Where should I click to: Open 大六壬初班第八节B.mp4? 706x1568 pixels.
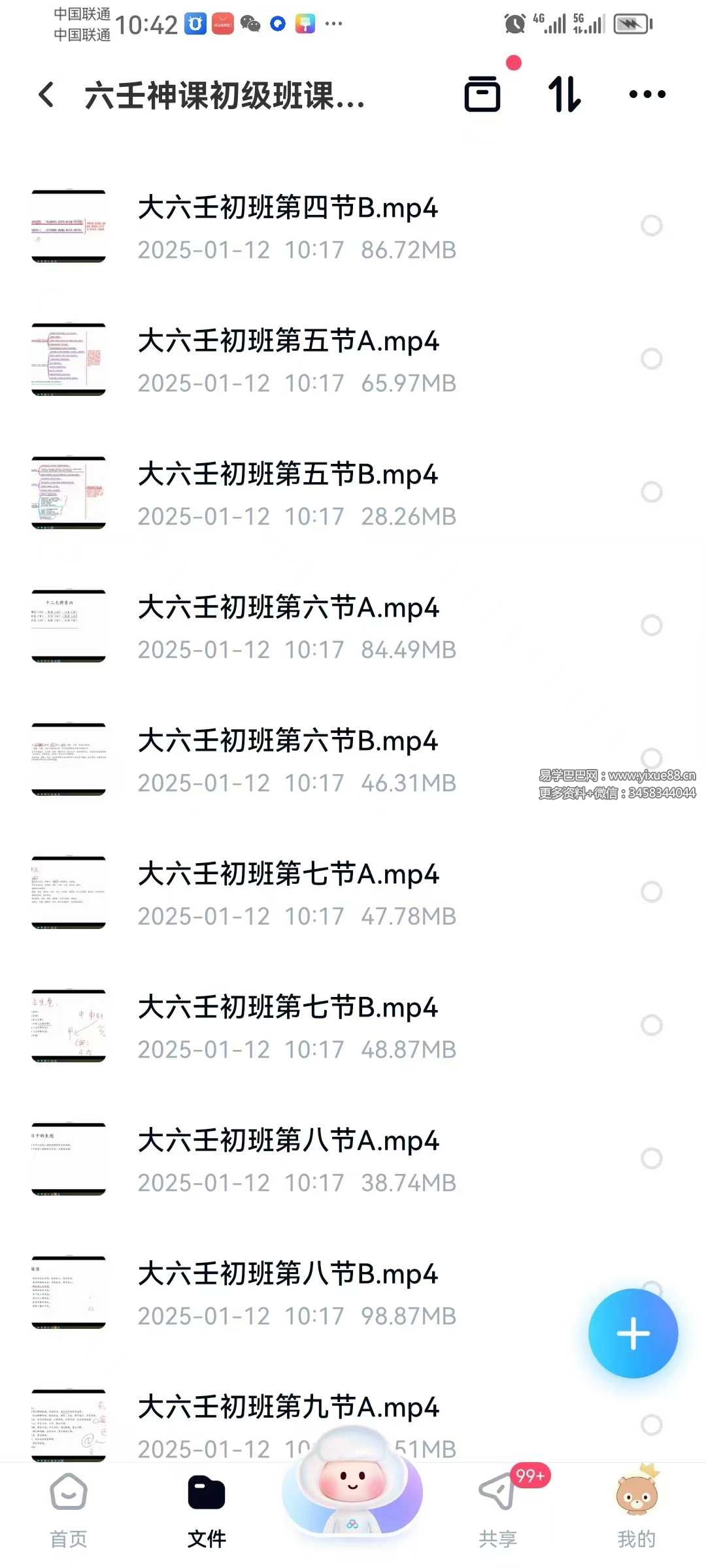[x=288, y=1275]
